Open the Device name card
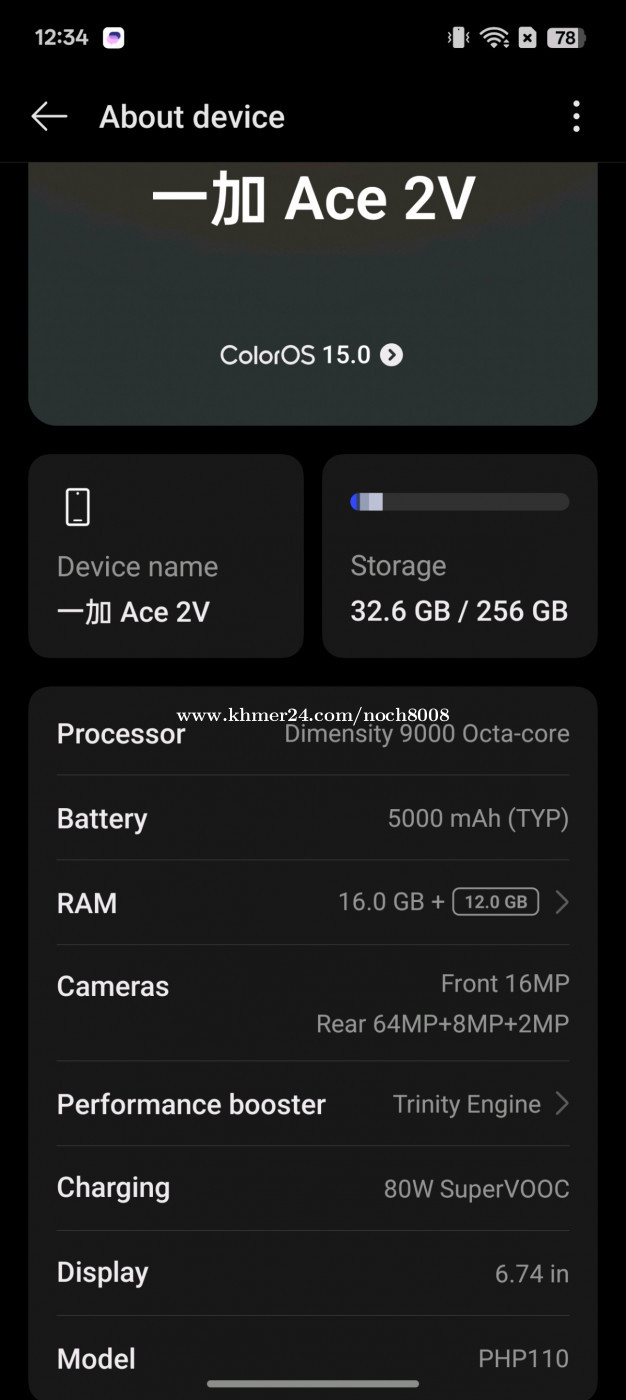The width and height of the screenshot is (626, 1400). pyautogui.click(x=166, y=556)
